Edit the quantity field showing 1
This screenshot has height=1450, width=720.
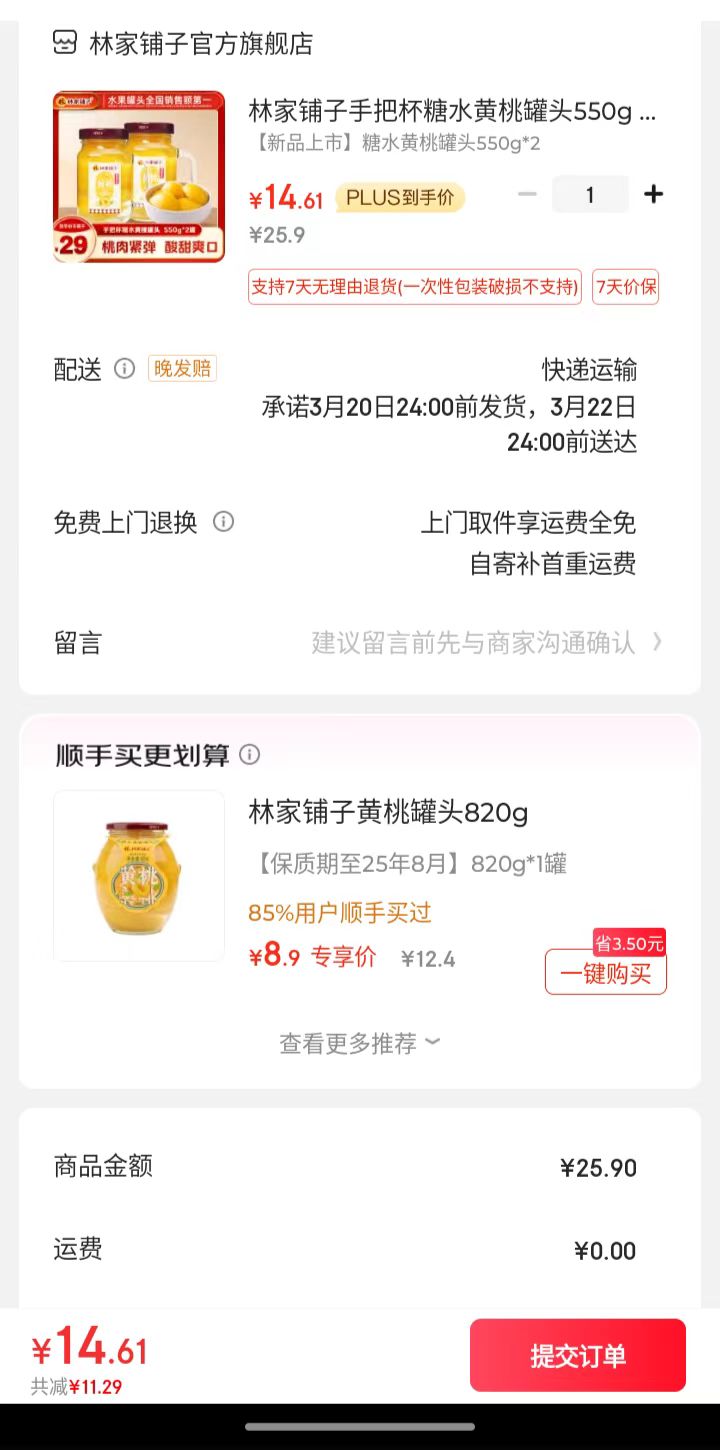590,194
